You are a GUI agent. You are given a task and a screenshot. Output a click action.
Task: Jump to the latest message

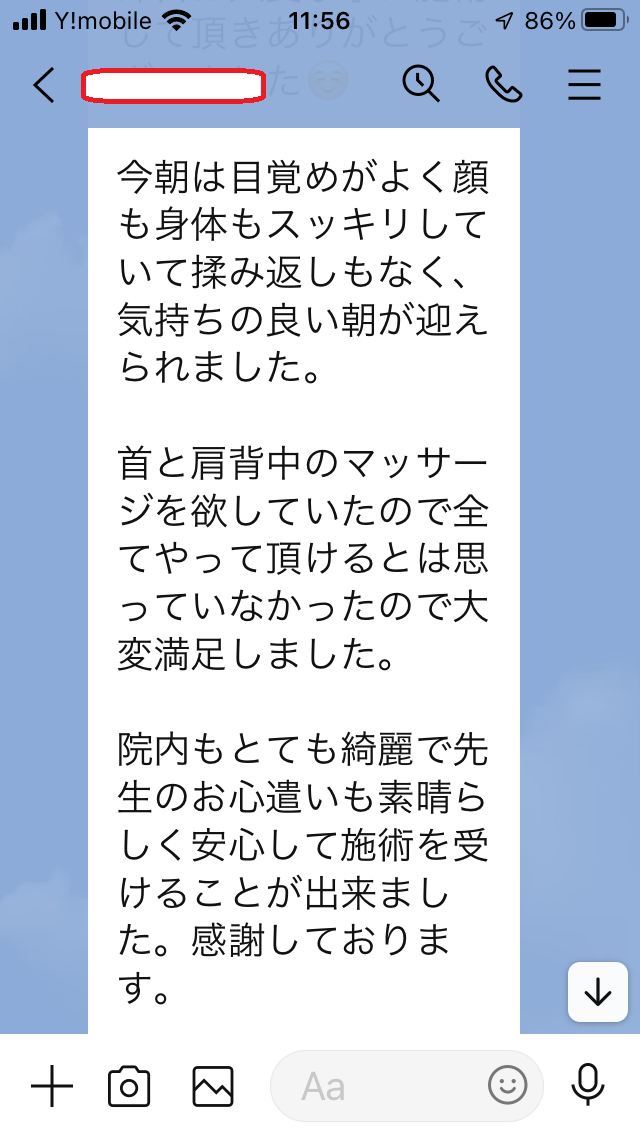click(x=598, y=992)
